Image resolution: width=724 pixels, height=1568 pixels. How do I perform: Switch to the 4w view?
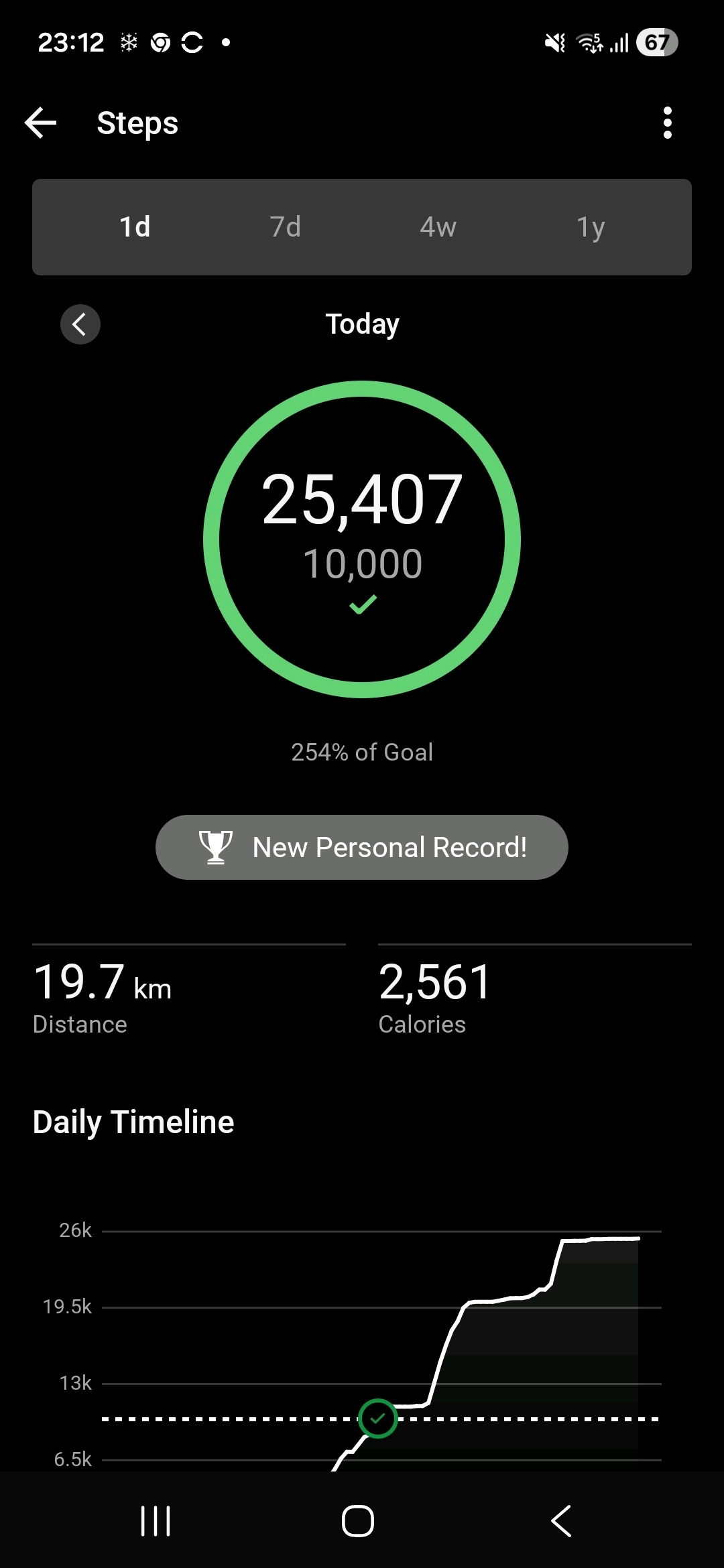[438, 227]
